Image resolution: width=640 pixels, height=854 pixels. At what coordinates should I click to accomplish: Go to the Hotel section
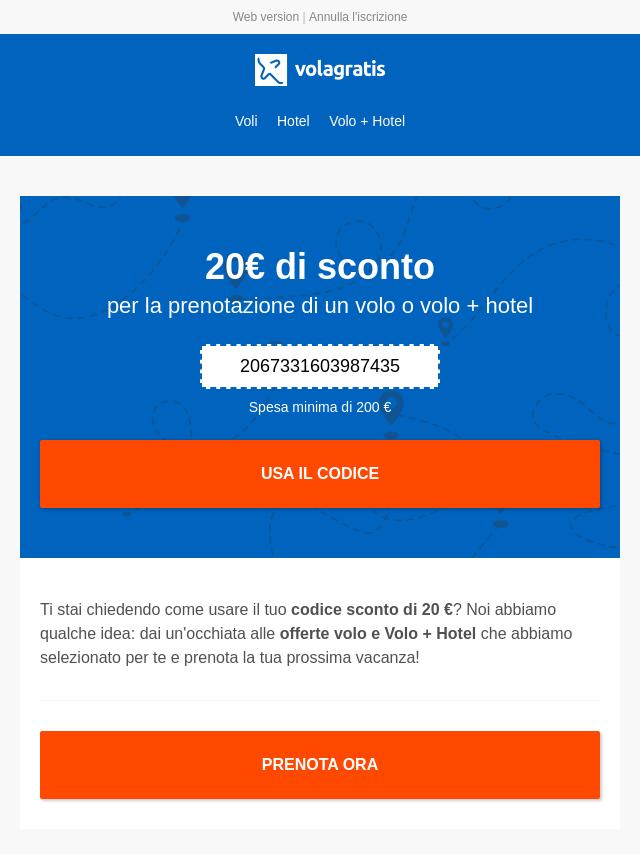pos(293,121)
